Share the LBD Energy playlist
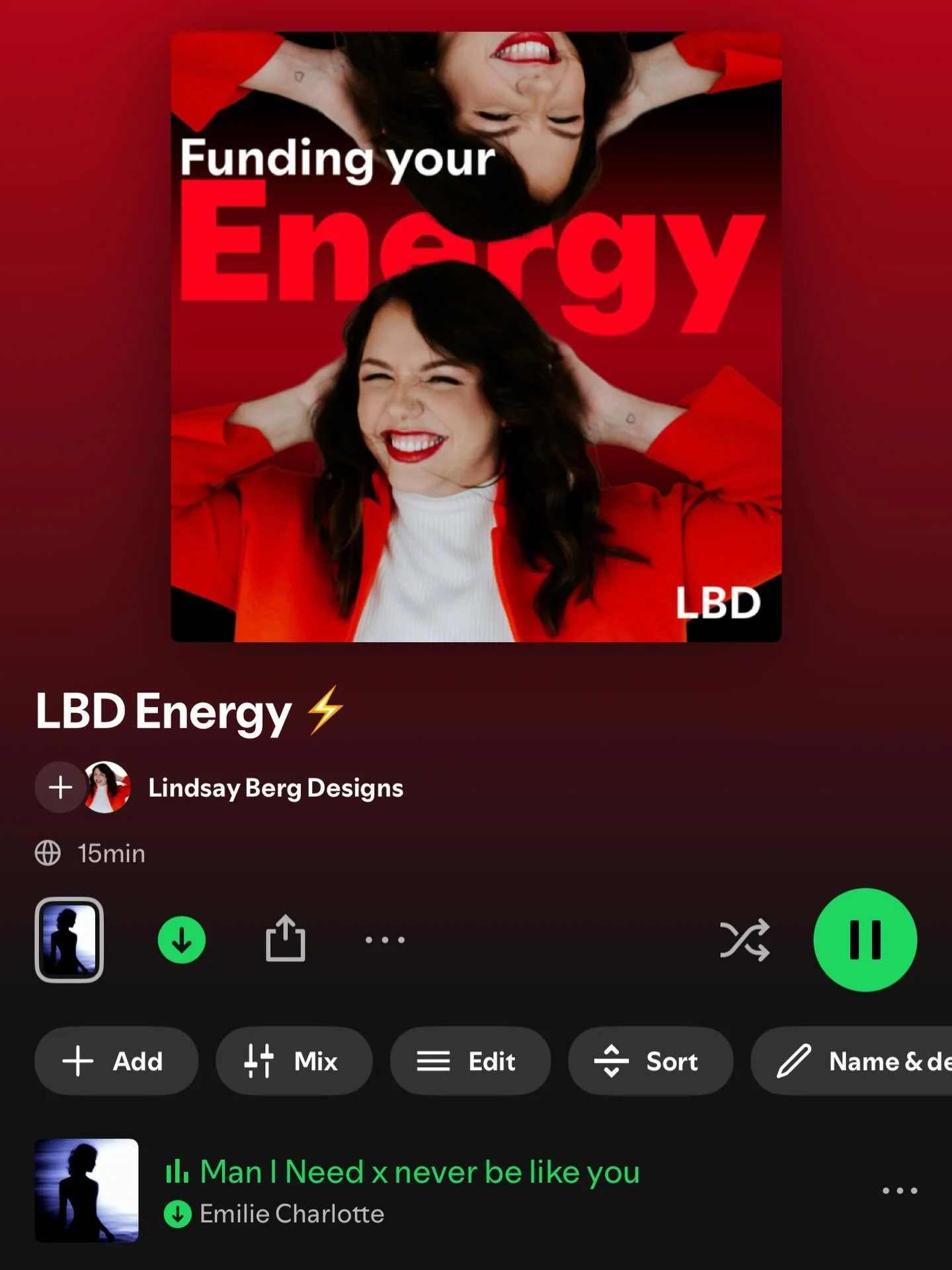The width and height of the screenshot is (952, 1270). [x=285, y=938]
